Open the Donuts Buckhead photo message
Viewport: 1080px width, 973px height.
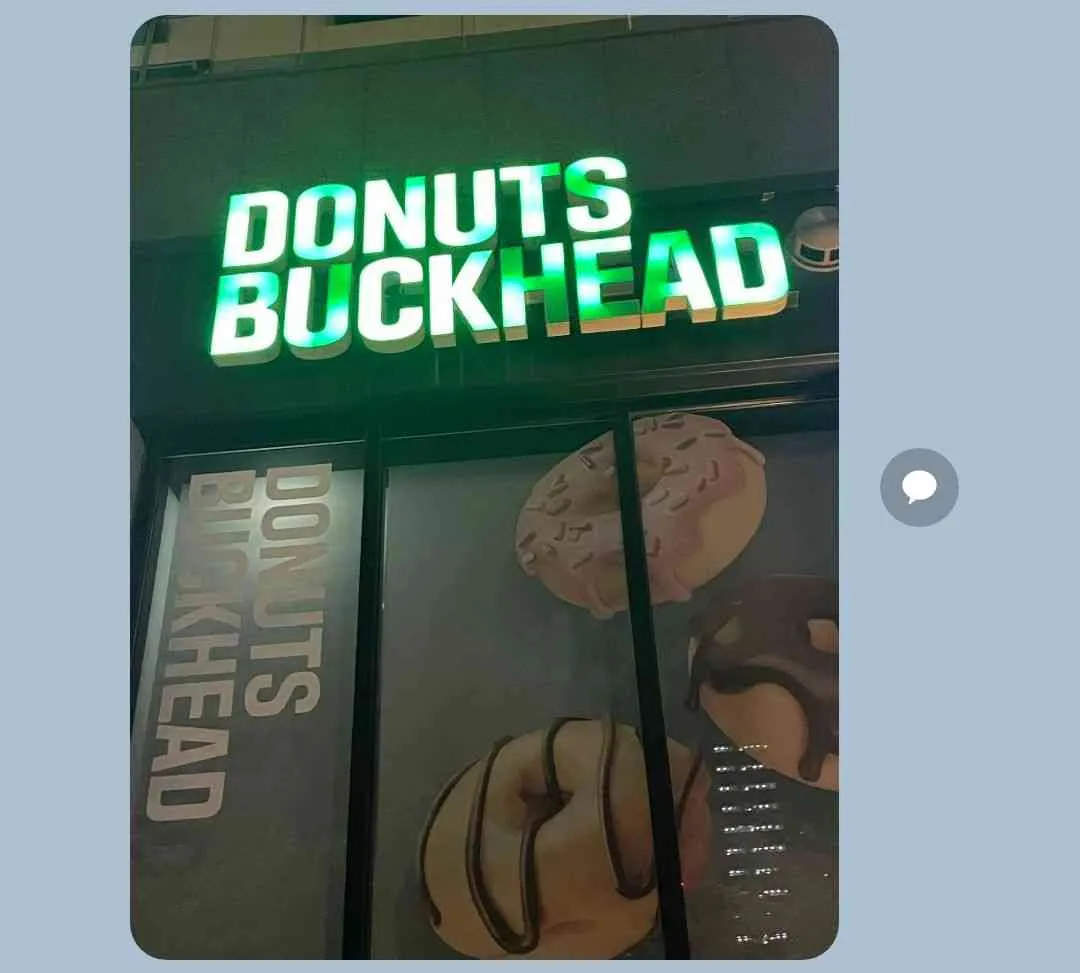[x=484, y=487]
